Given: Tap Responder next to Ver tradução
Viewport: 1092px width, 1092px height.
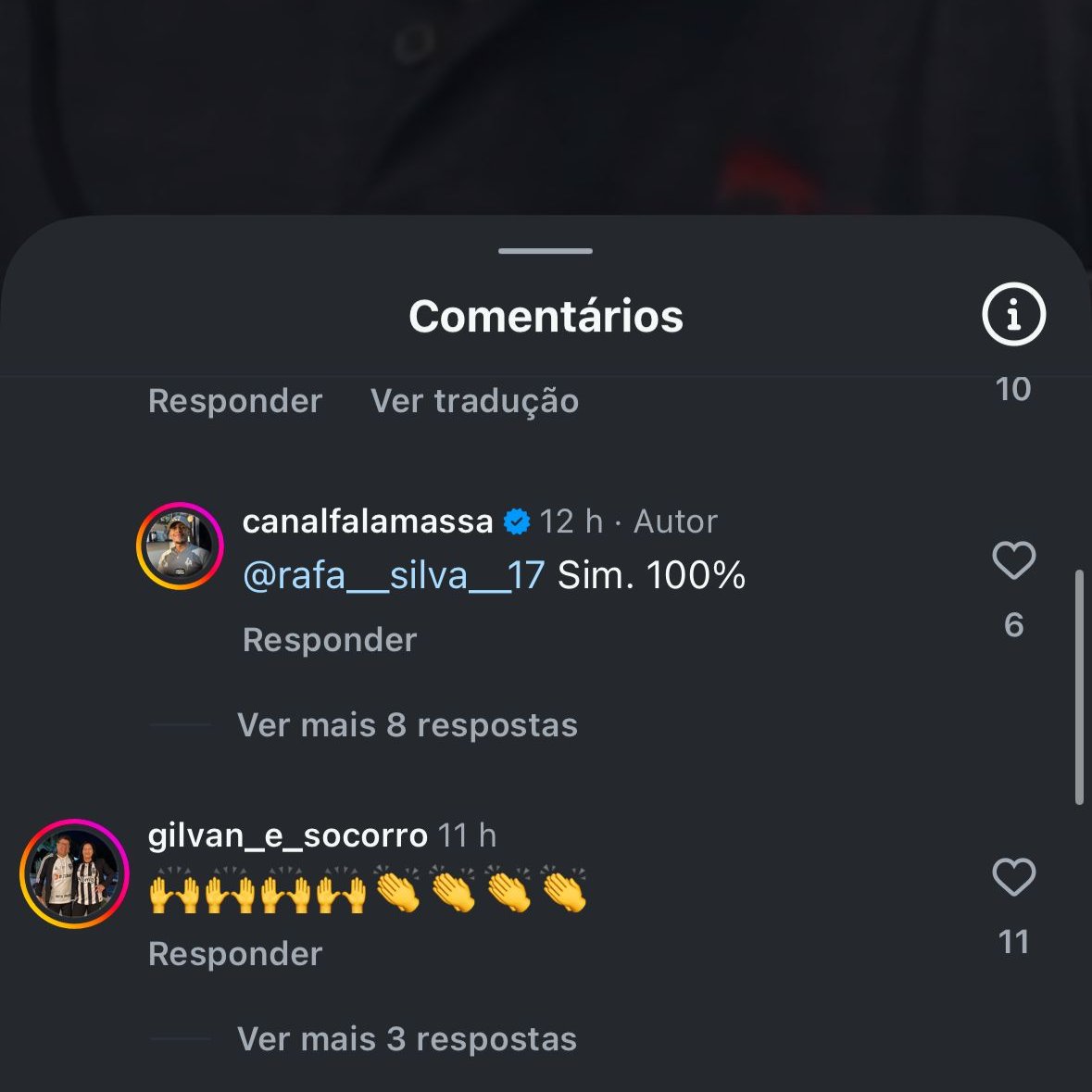Looking at the screenshot, I should [x=235, y=401].
